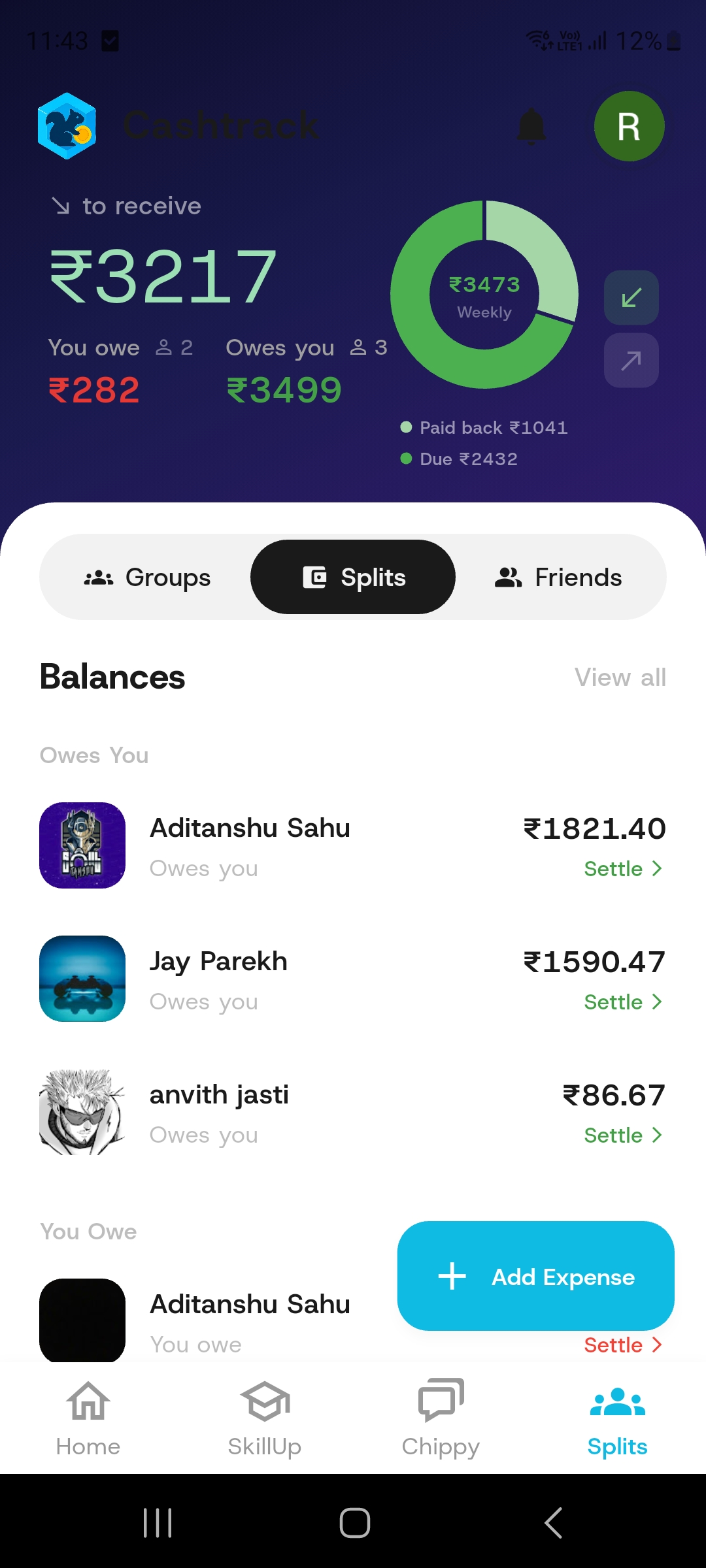Settle ₹86.67 with anvith jasti
706x1568 pixels.
pos(623,1135)
